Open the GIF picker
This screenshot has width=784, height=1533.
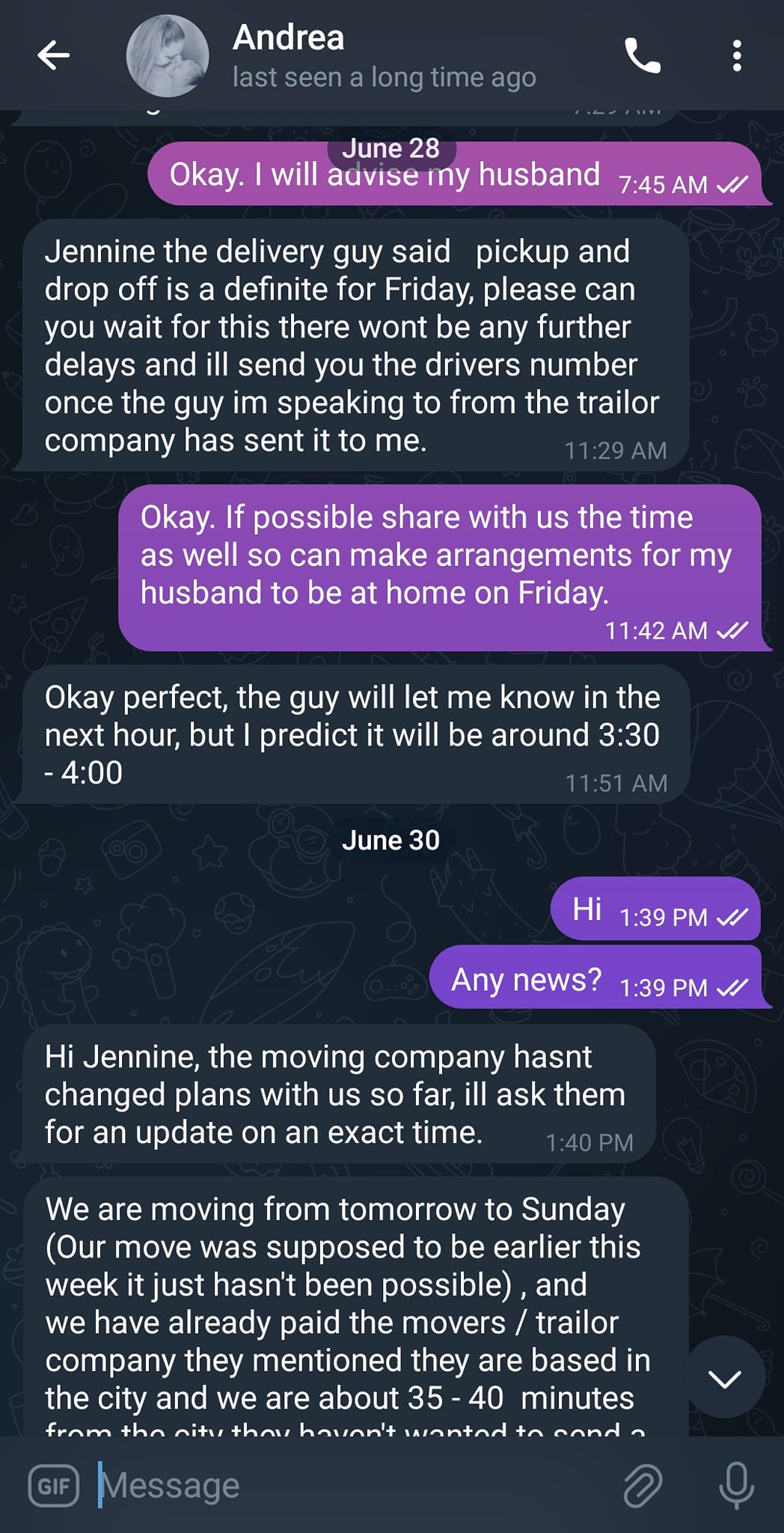[x=53, y=1485]
